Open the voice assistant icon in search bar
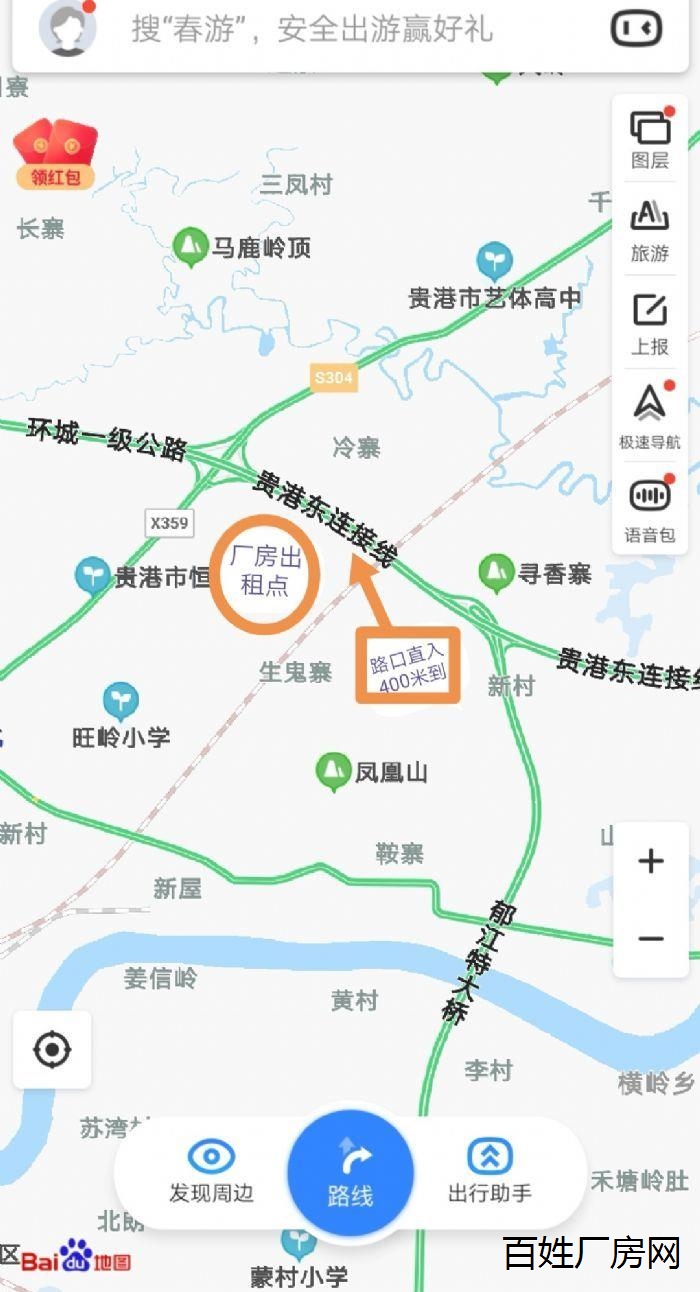700x1292 pixels. (x=636, y=29)
